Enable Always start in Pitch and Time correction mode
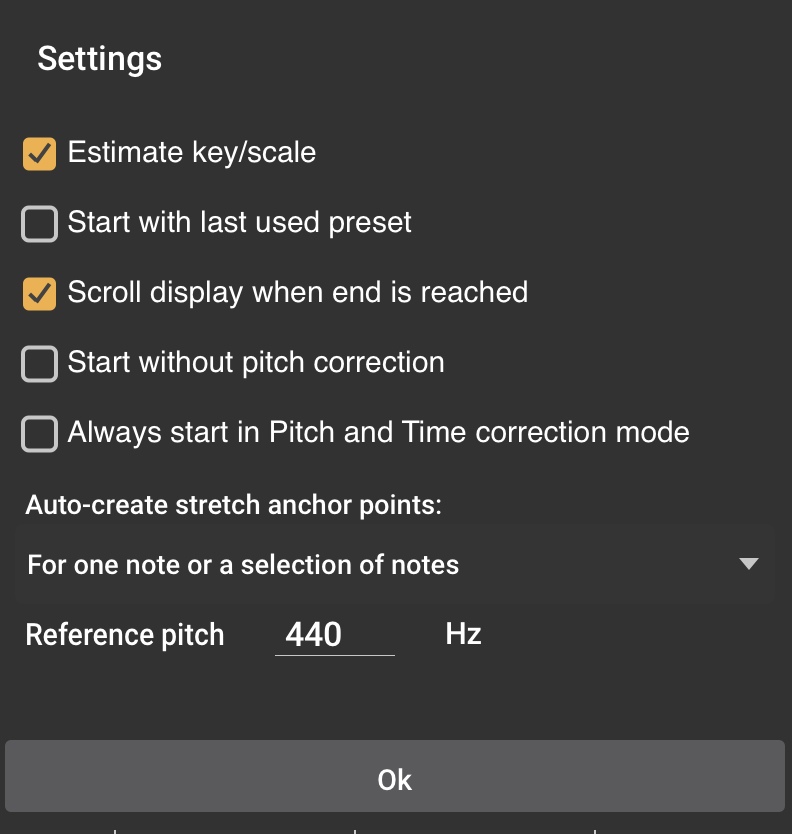 tap(40, 434)
